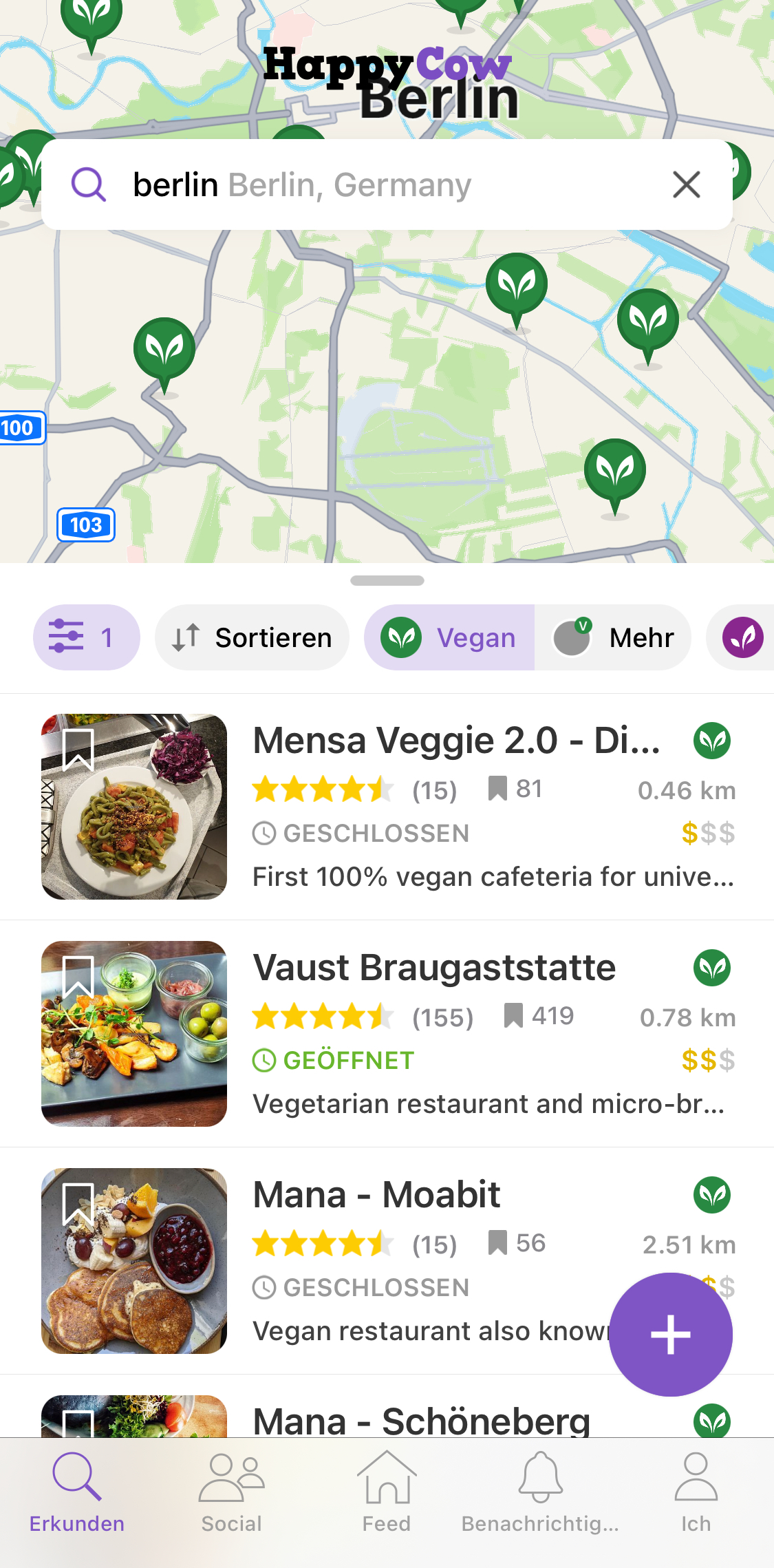
Task: Toggle the Vegan filter chip
Action: coord(449,637)
